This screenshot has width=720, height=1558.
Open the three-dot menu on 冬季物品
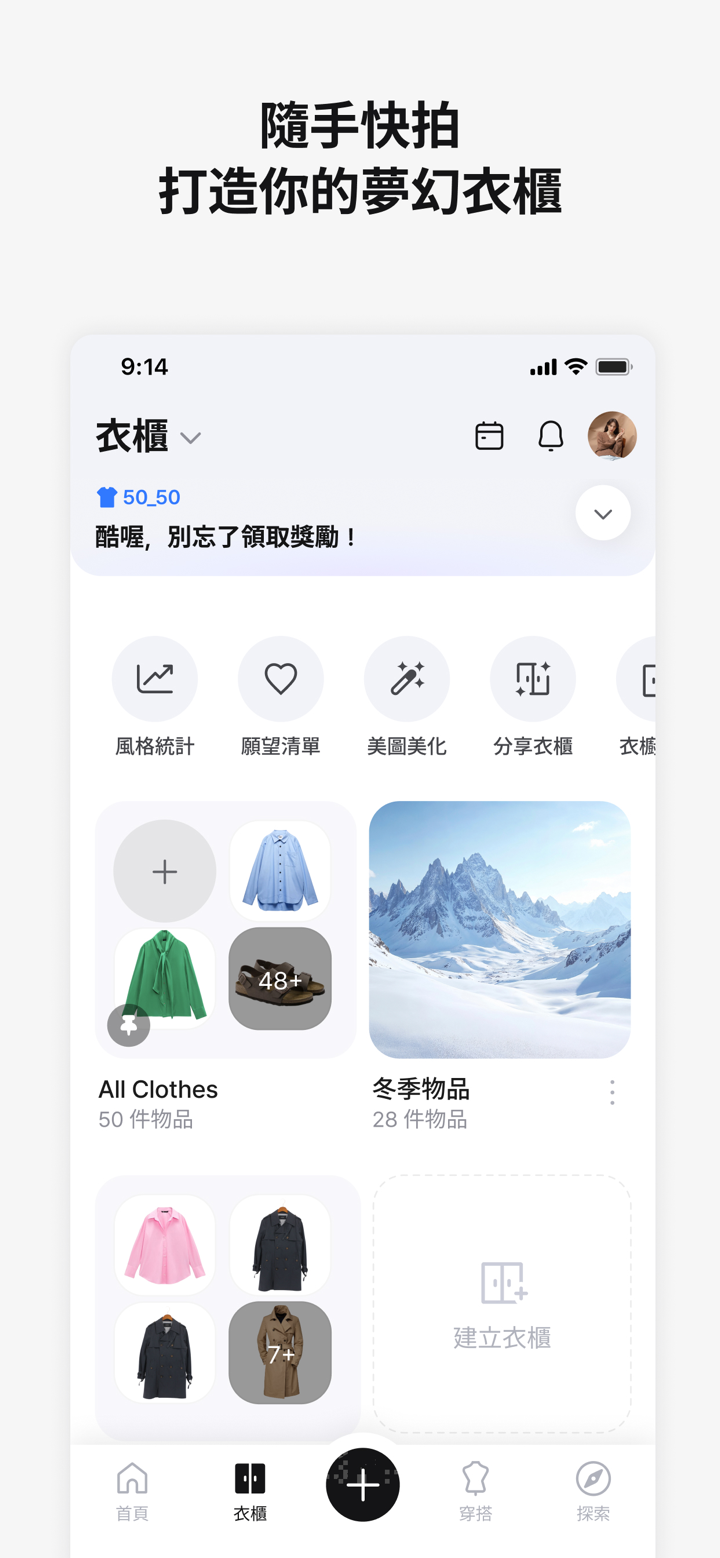pyautogui.click(x=611, y=1093)
